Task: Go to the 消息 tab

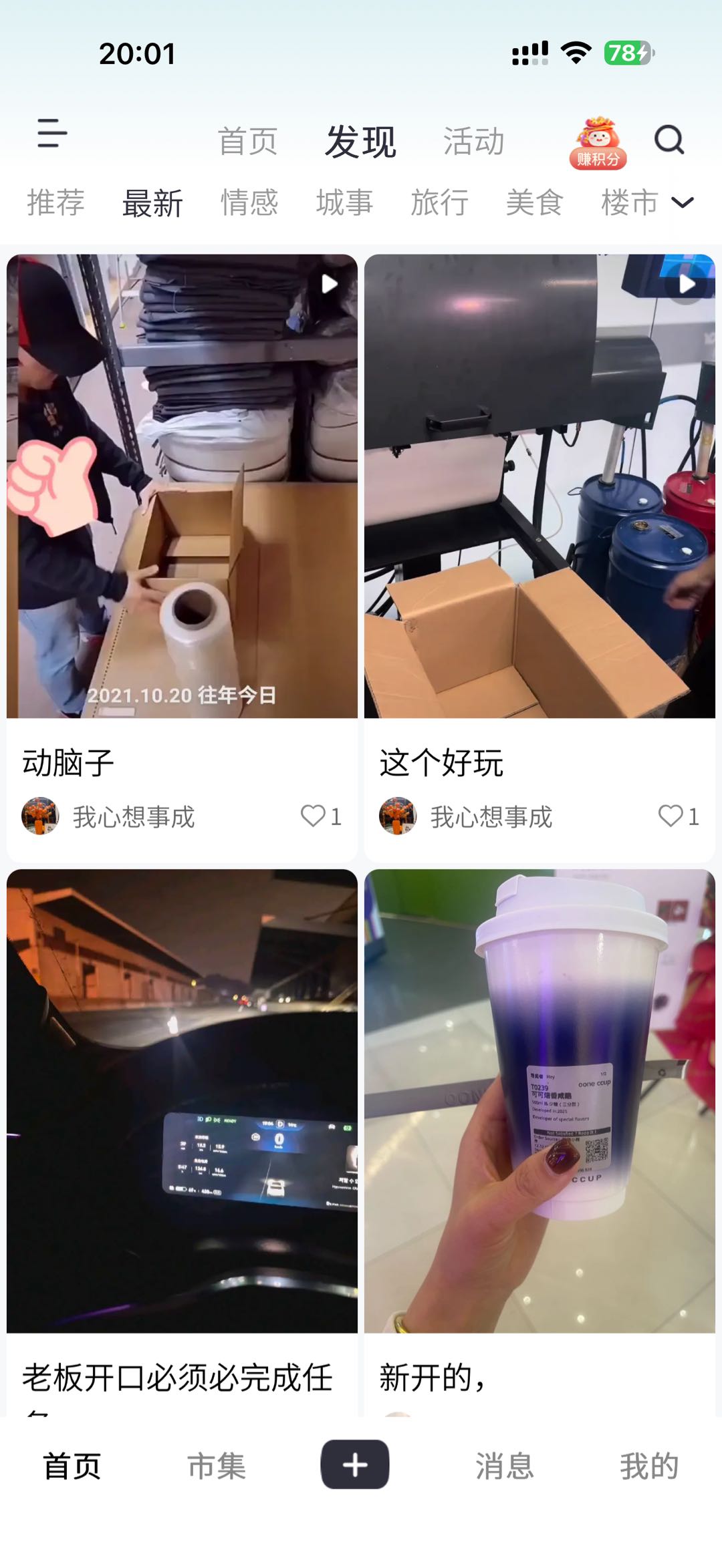Action: coord(505,1466)
